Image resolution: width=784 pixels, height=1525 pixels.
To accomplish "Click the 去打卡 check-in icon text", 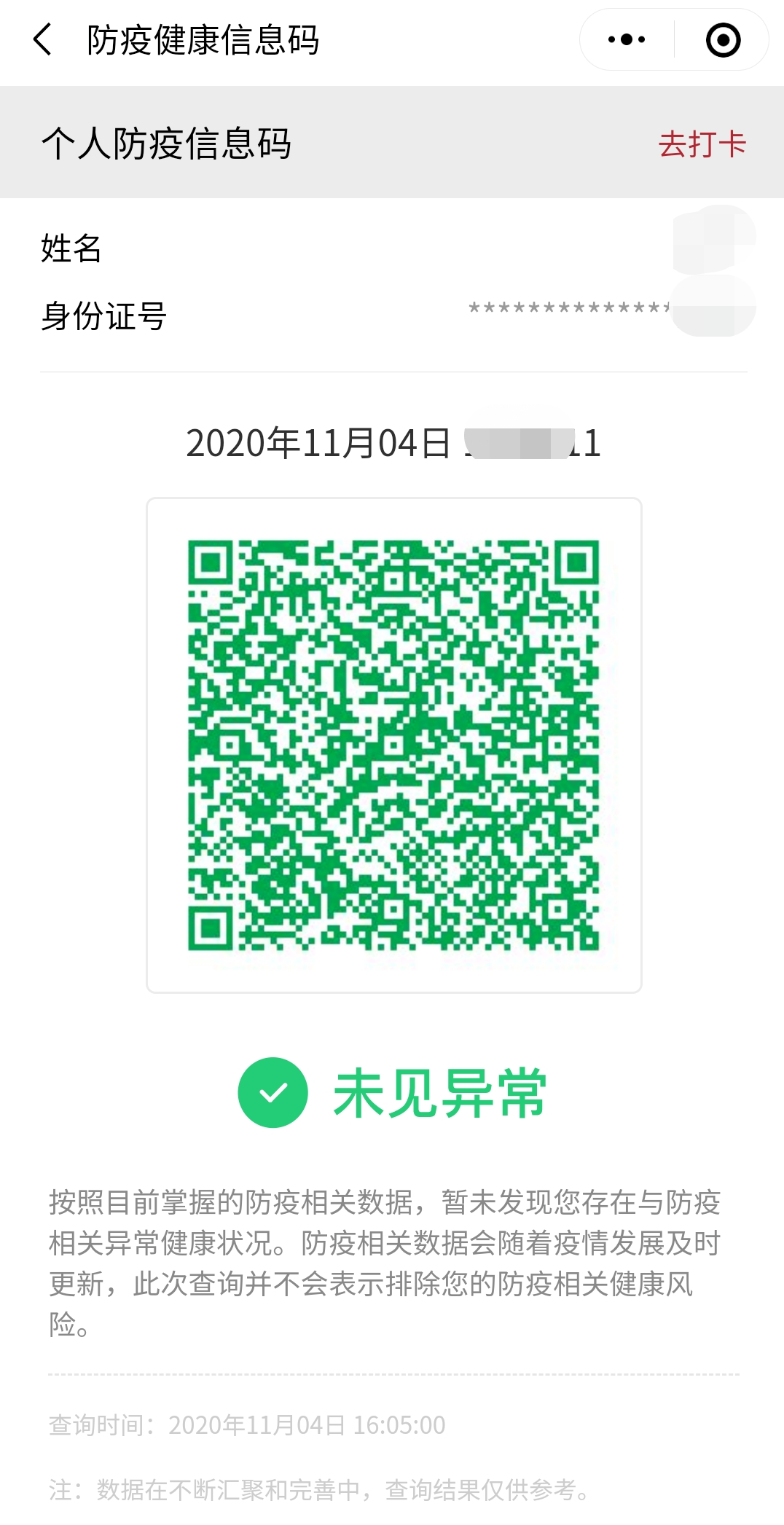I will coord(702,144).
